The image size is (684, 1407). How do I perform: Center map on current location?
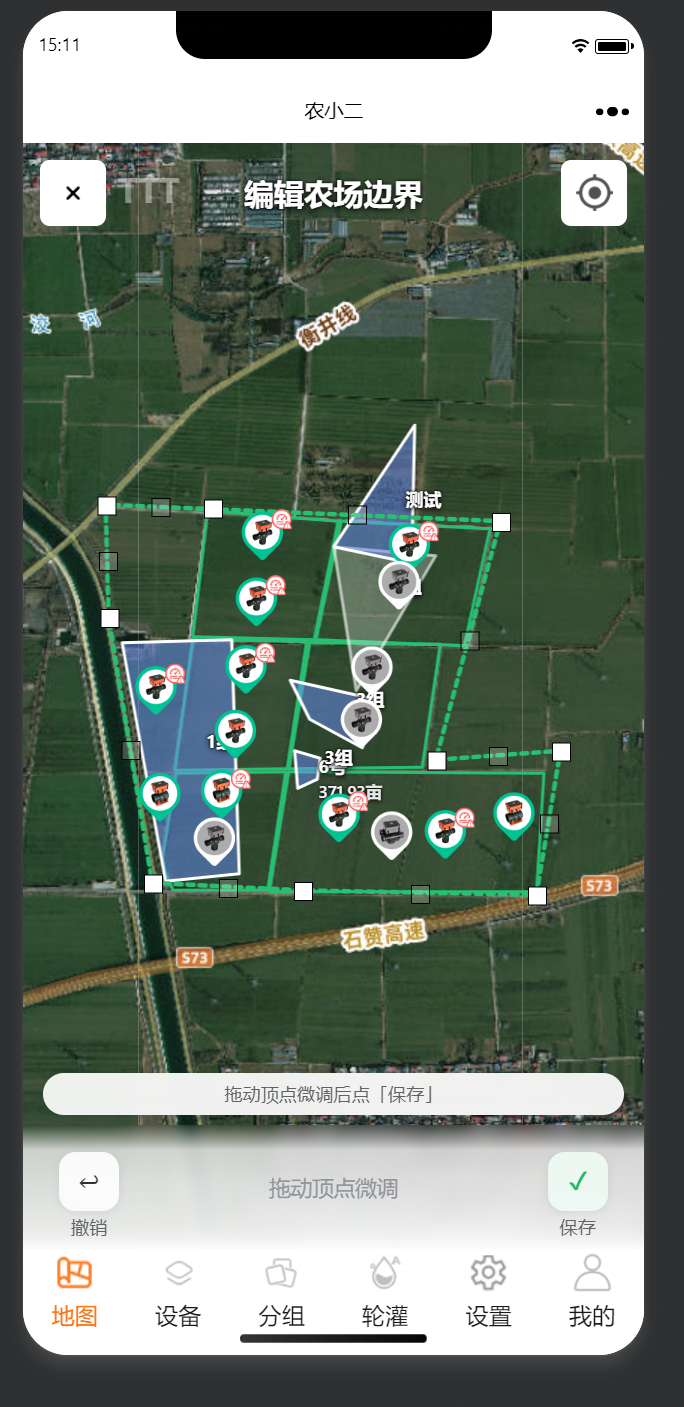594,193
